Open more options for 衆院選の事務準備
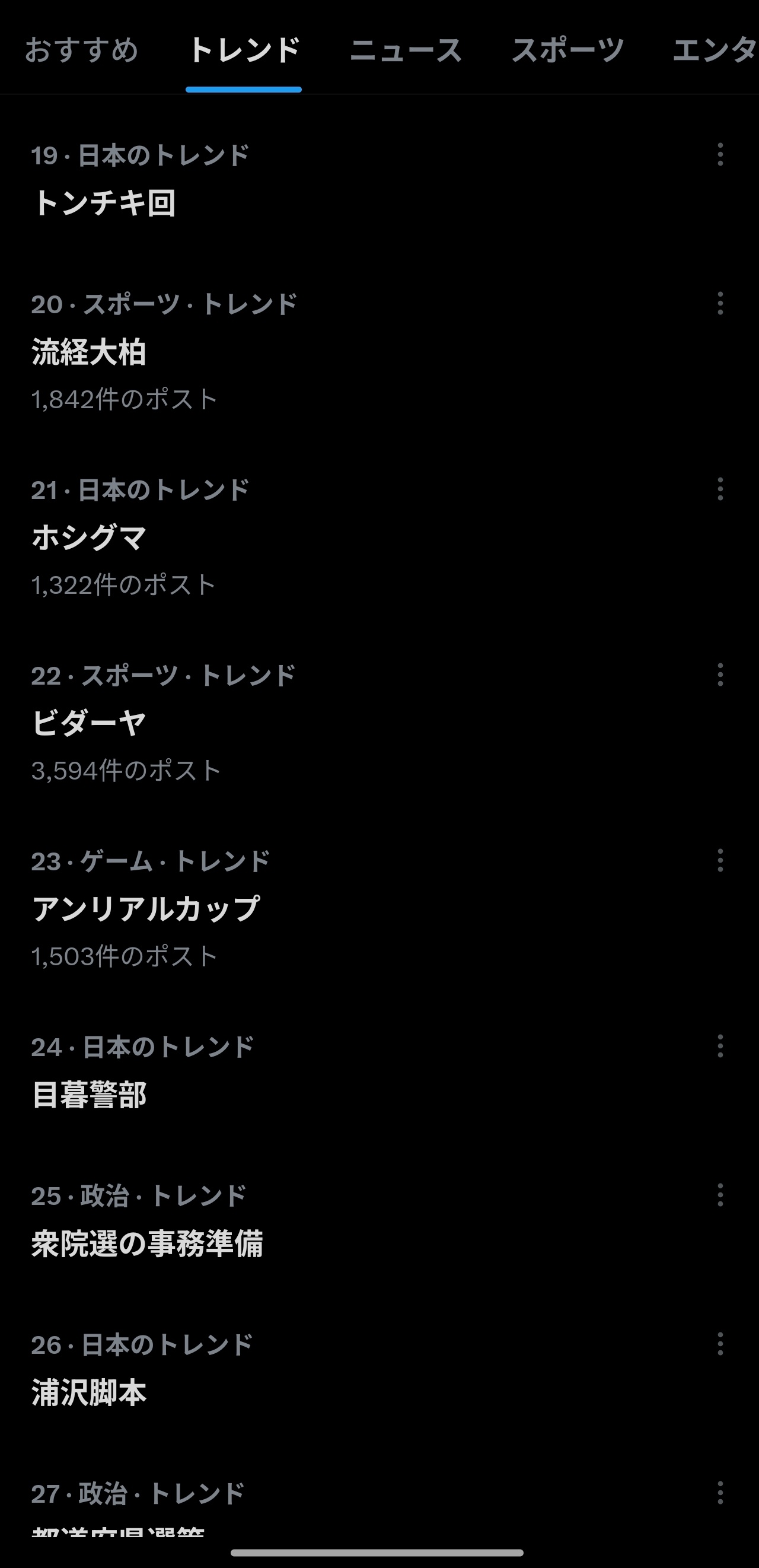This screenshot has width=759, height=1568. click(720, 1195)
